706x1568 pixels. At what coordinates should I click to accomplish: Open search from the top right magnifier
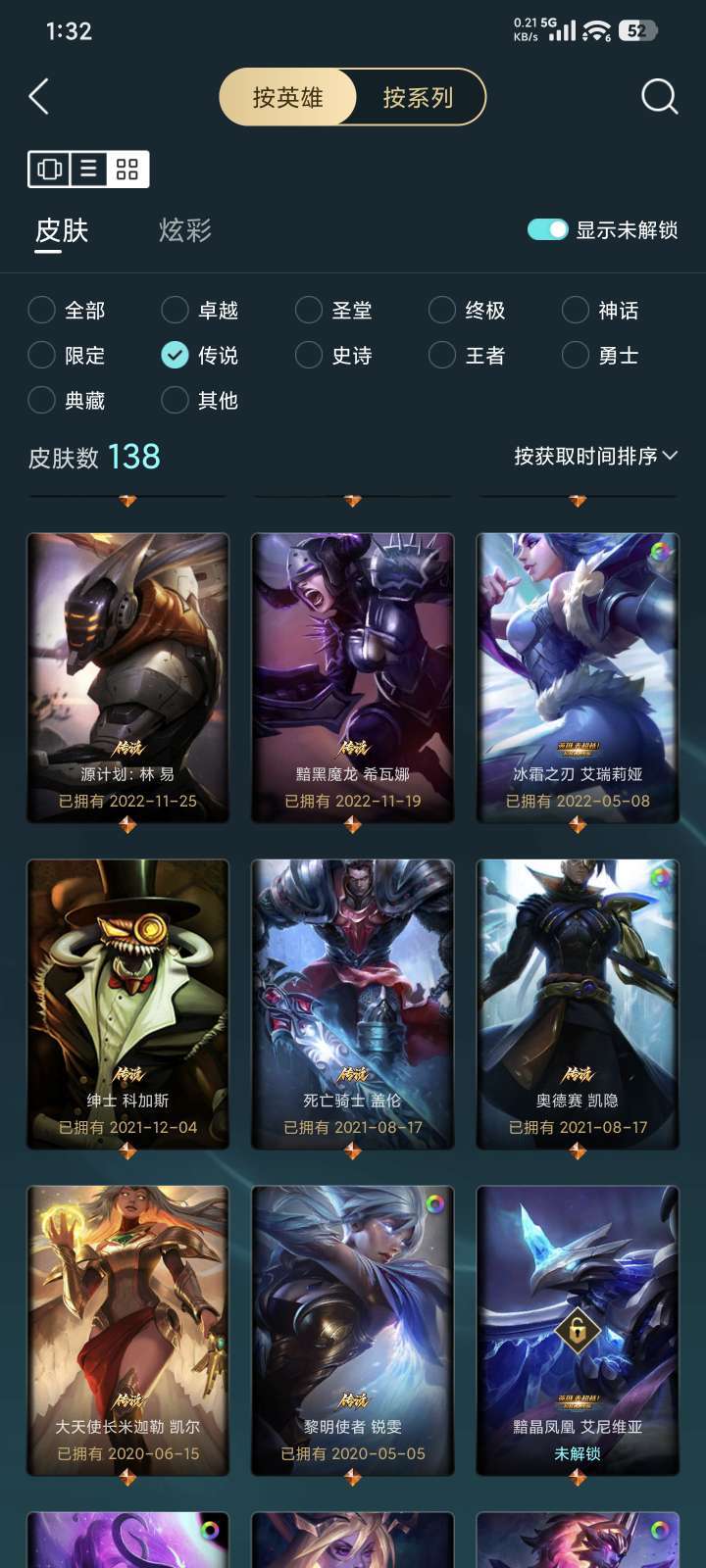coord(658,97)
